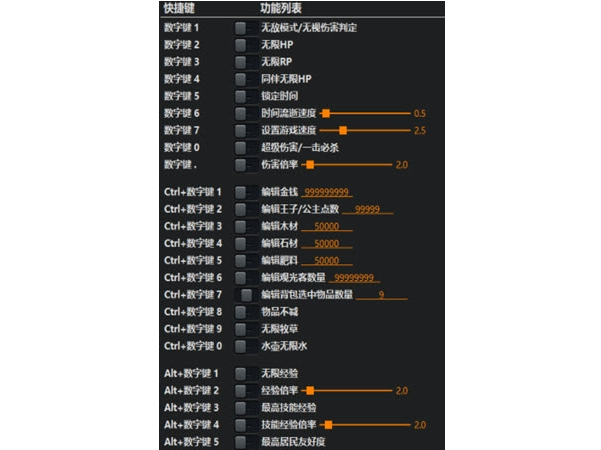Turn on 无限HP
This screenshot has height=450, width=601.
(245, 45)
